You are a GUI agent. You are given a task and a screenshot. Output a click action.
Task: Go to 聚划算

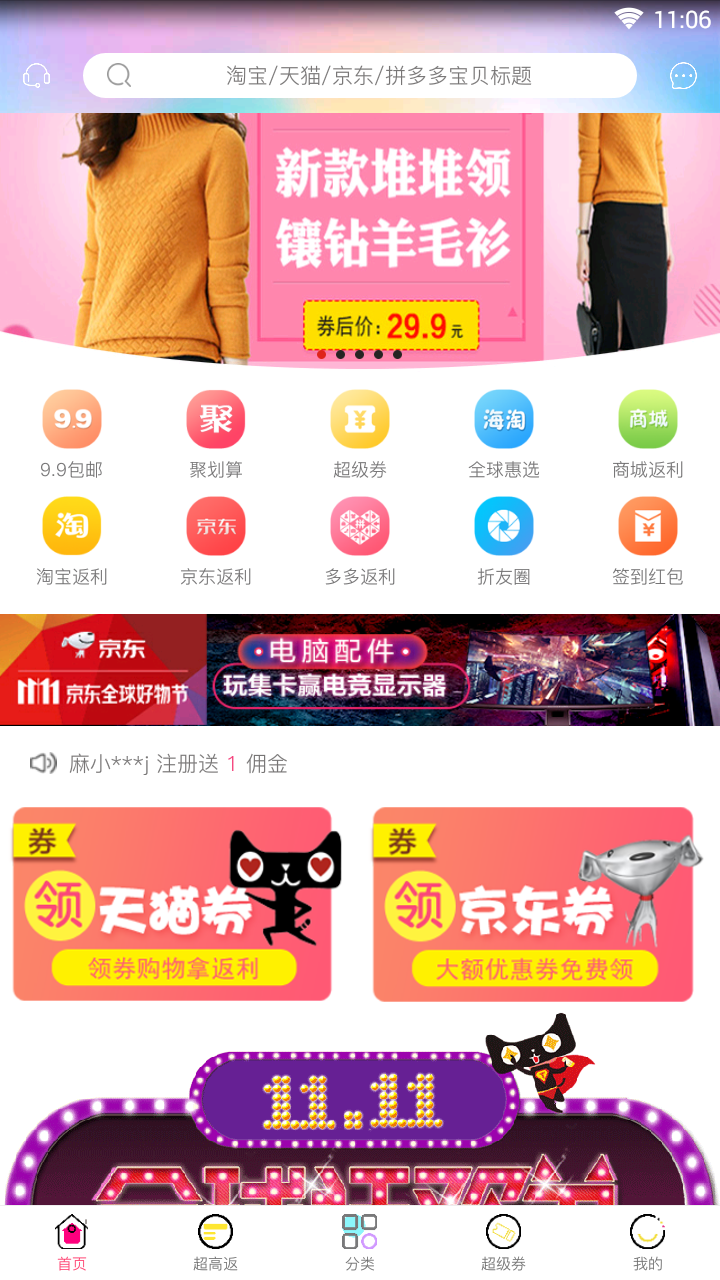coord(216,435)
